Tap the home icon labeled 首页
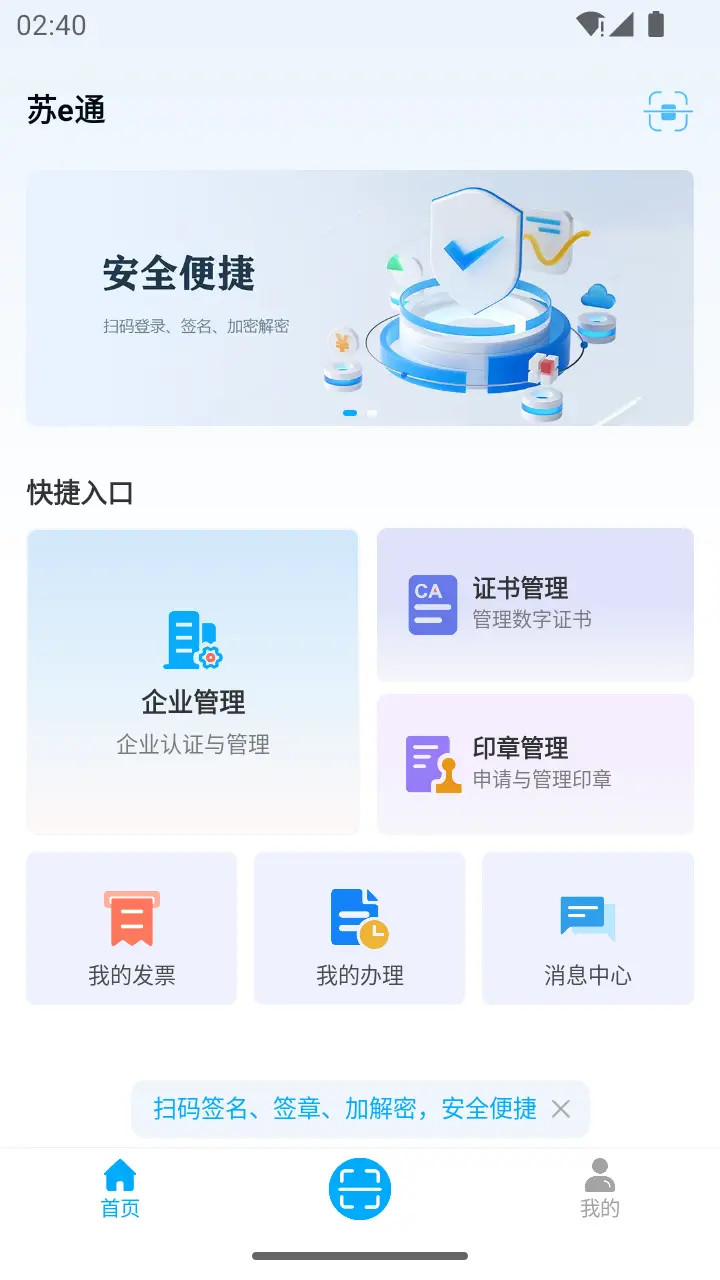720x1280 pixels. coord(120,1178)
